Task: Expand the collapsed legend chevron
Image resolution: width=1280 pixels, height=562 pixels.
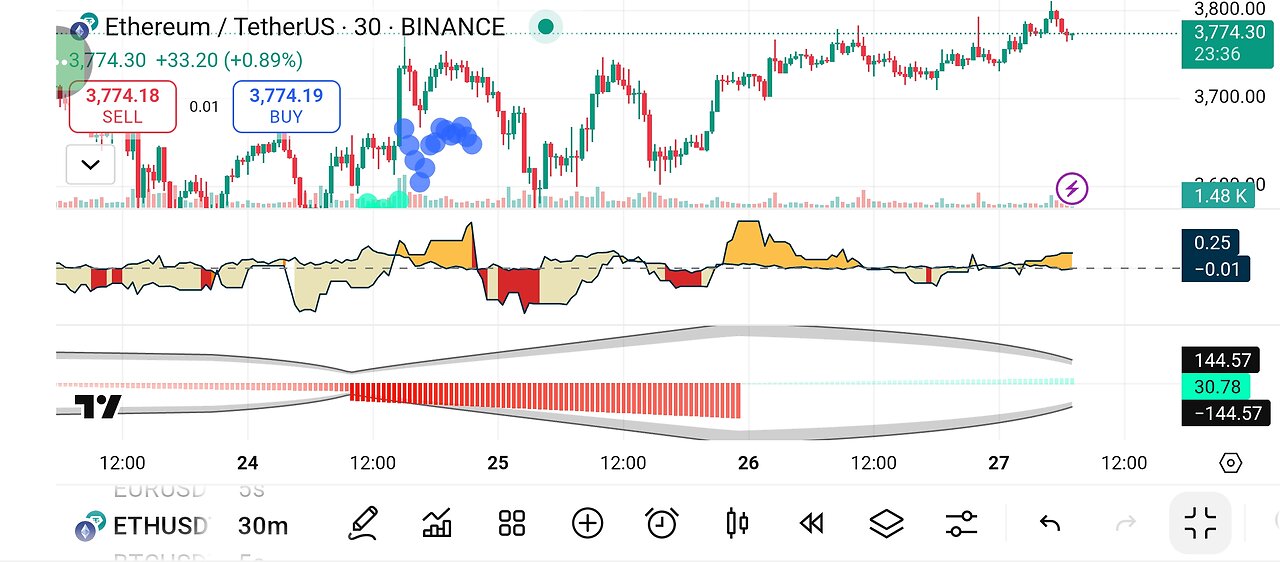Action: click(x=90, y=164)
